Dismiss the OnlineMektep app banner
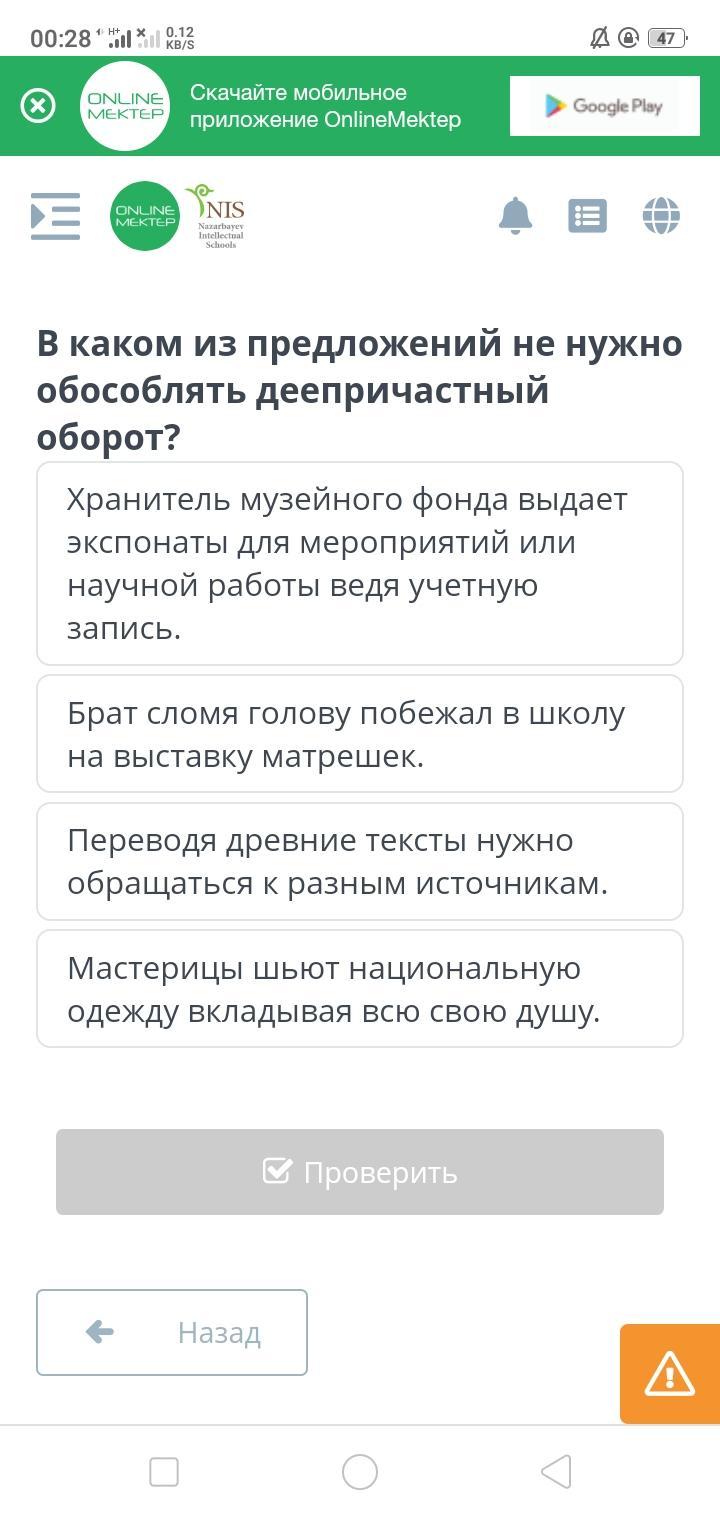The width and height of the screenshot is (720, 1520). 38,106
